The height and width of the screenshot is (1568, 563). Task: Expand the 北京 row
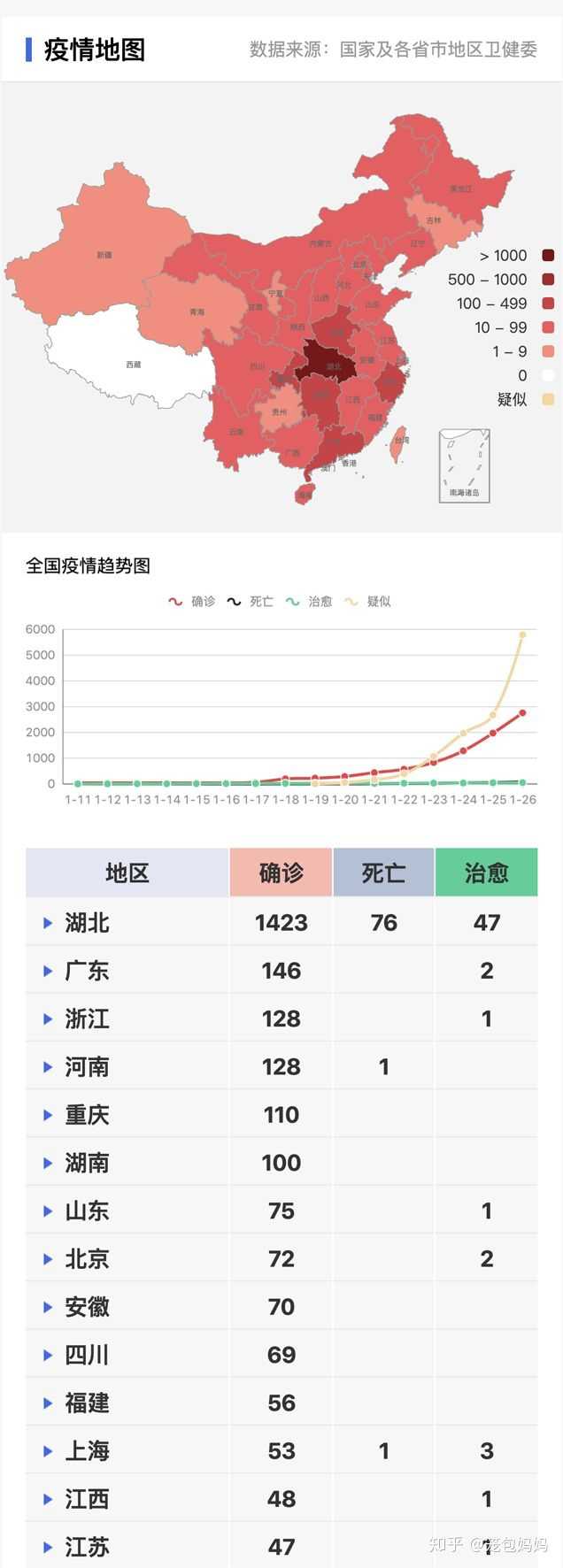click(49, 1258)
